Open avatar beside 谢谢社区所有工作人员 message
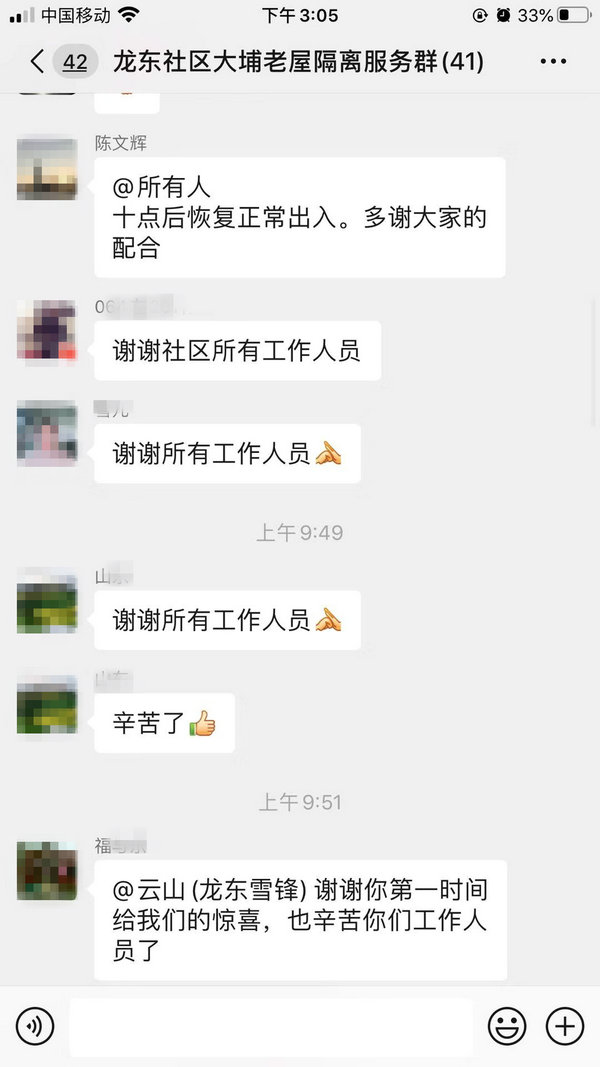The height and width of the screenshot is (1067, 600). point(47,330)
